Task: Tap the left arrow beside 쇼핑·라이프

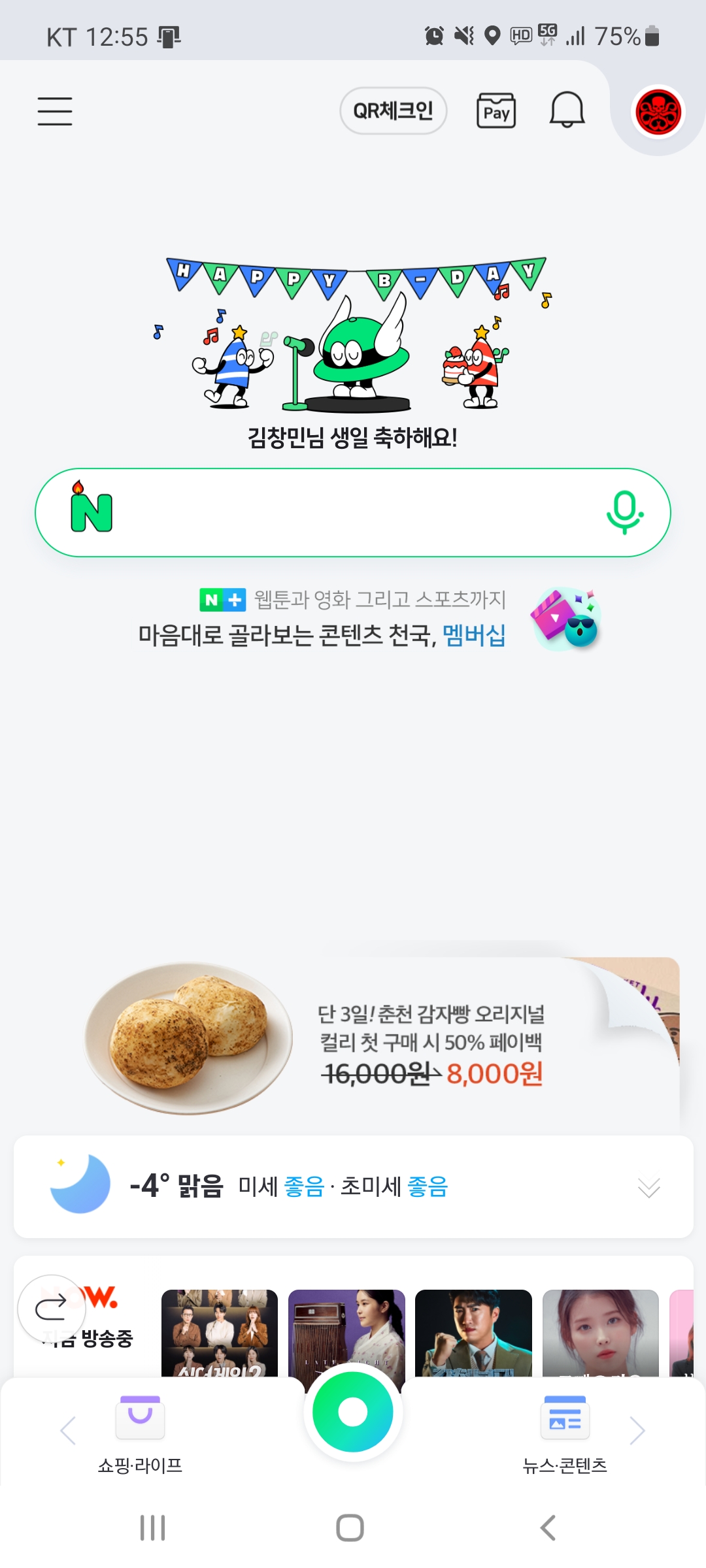Action: pos(68,1431)
